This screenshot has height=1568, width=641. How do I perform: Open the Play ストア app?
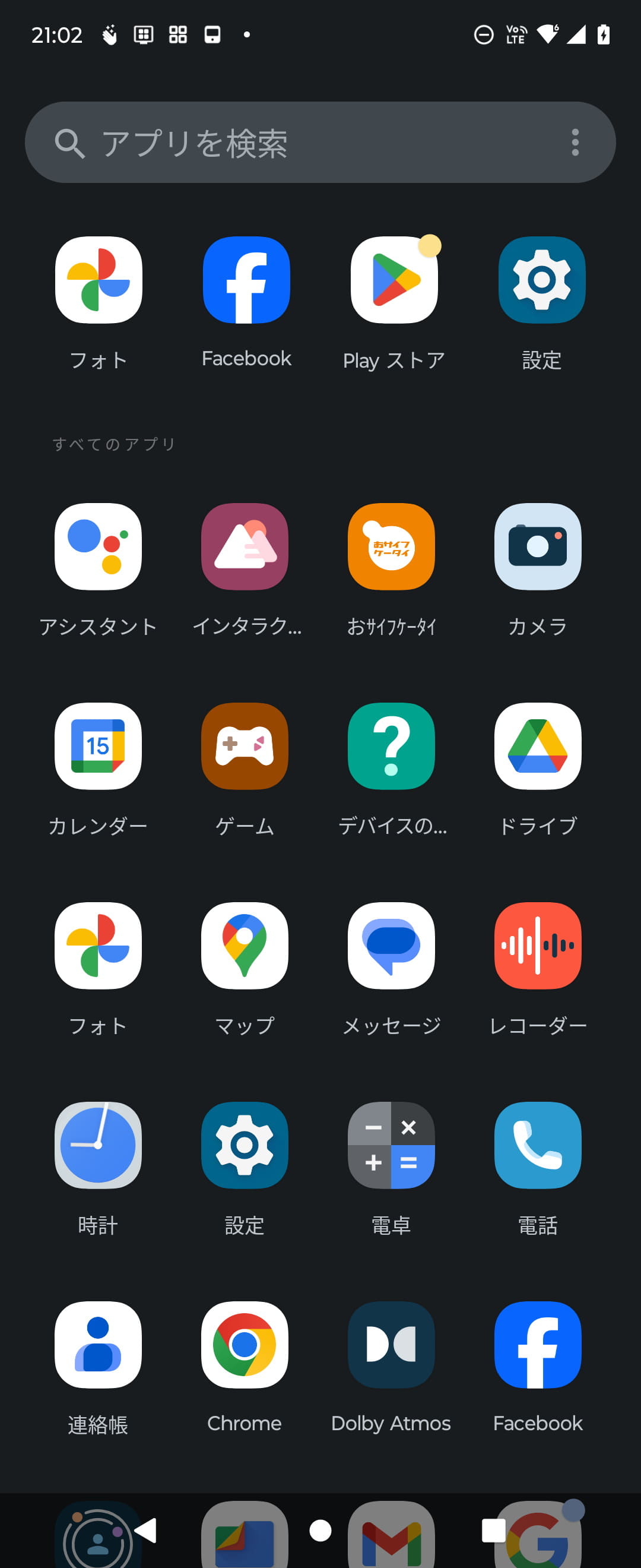[x=393, y=279]
